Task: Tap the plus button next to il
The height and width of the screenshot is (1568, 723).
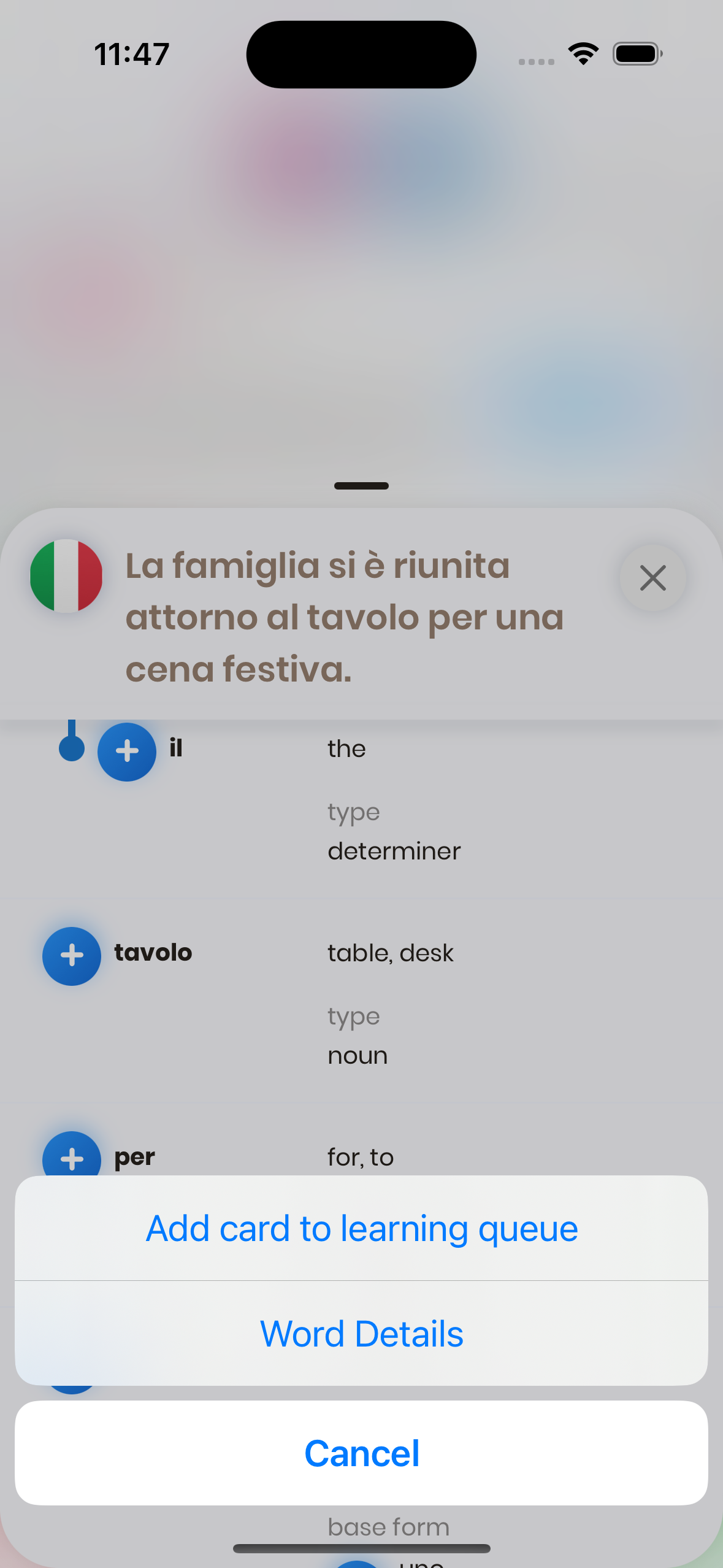Action: [127, 751]
